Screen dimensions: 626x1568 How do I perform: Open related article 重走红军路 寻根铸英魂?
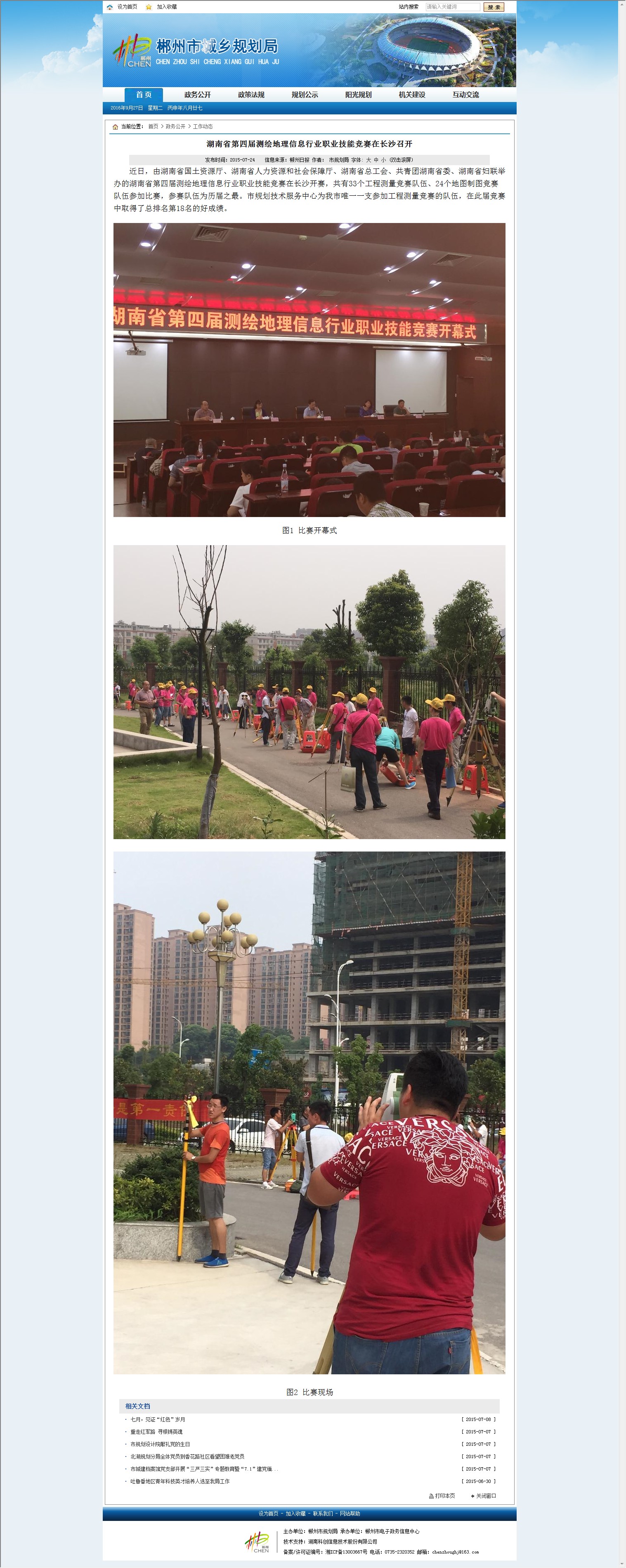pyautogui.click(x=156, y=1432)
